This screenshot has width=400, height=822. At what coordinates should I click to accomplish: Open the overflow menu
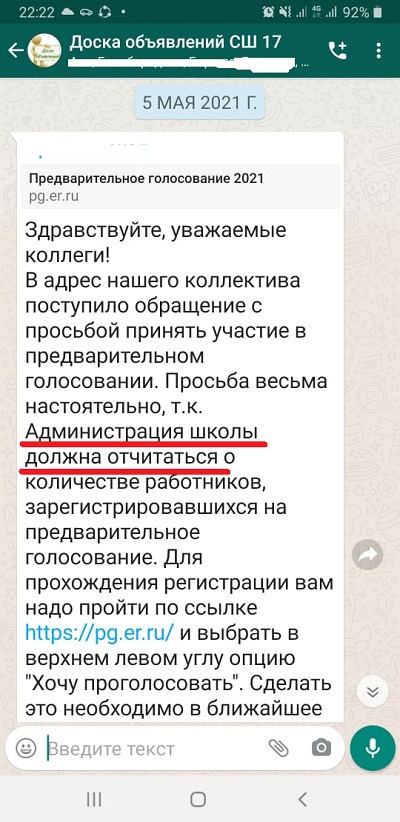point(379,50)
